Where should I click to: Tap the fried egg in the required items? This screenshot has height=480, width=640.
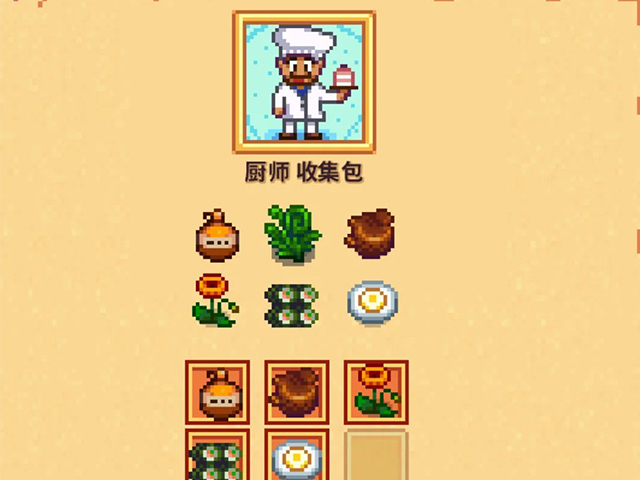(373, 302)
